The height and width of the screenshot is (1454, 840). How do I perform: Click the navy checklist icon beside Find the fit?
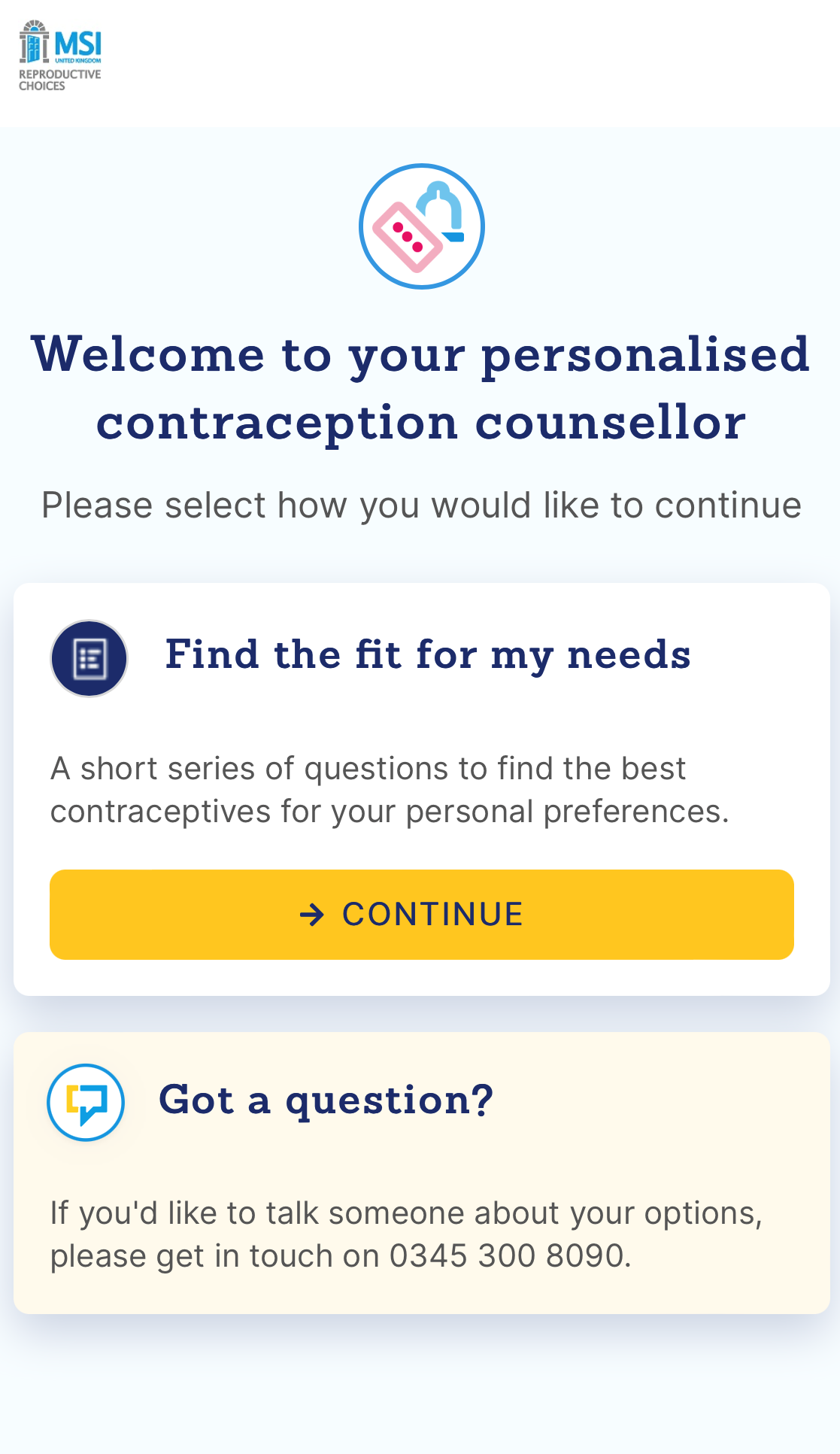pos(88,657)
